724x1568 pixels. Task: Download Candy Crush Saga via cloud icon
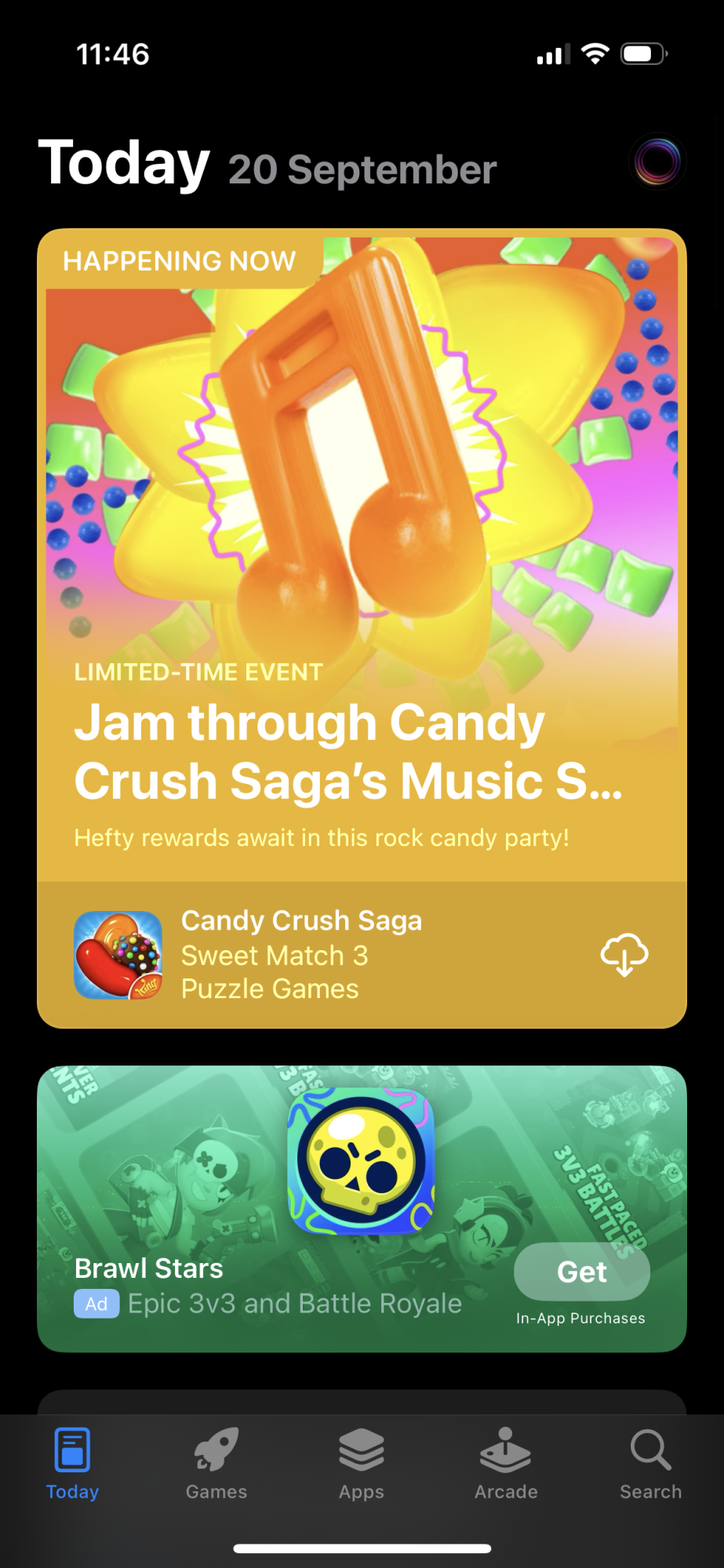pos(624,954)
